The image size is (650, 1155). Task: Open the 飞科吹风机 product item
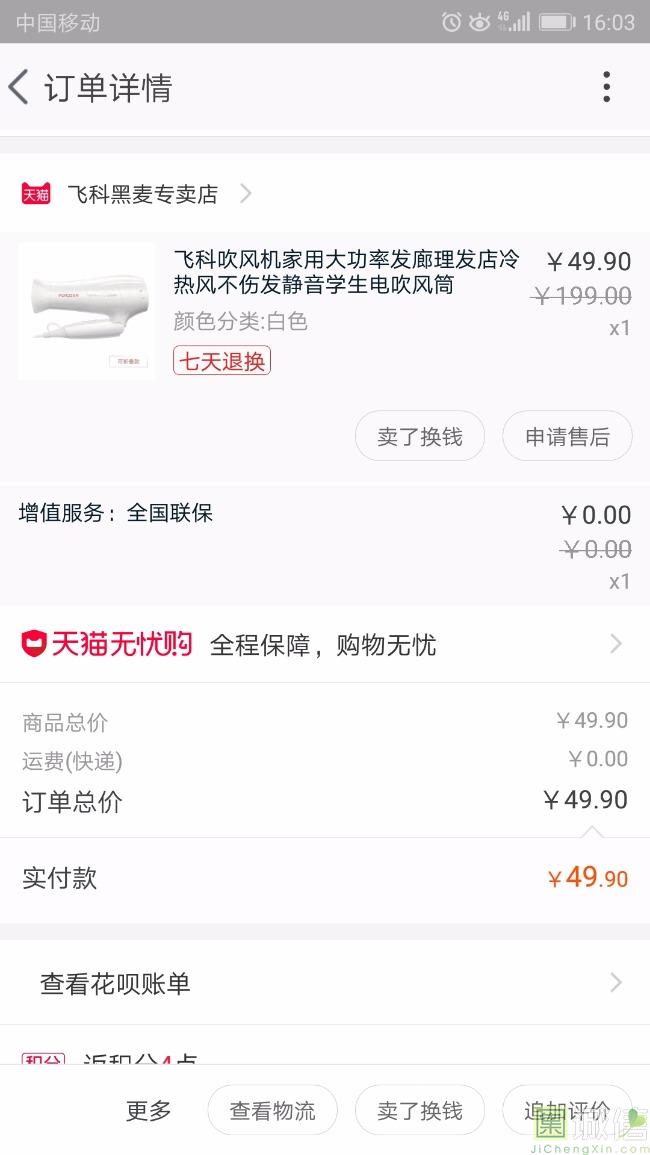(346, 273)
